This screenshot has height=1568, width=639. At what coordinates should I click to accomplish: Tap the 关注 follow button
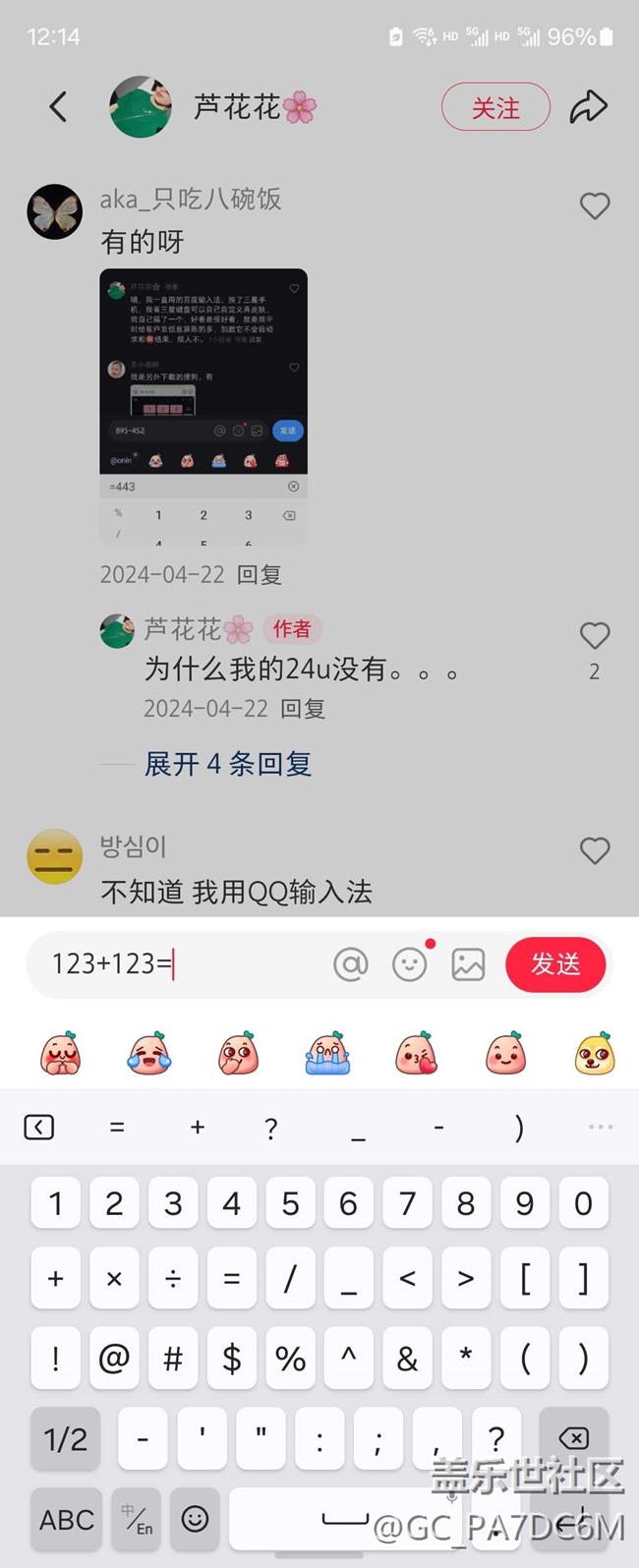tap(494, 107)
